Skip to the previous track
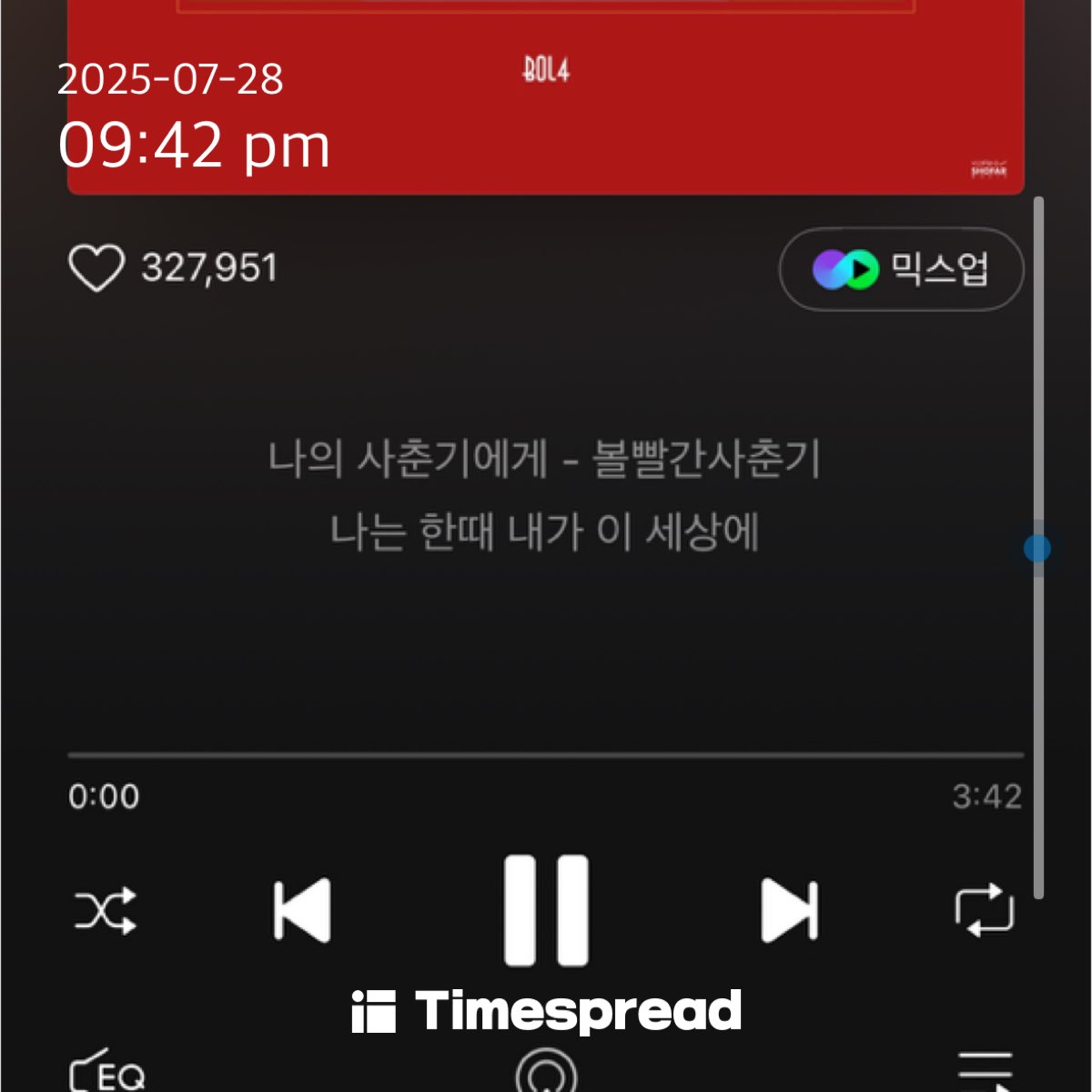 [x=302, y=910]
